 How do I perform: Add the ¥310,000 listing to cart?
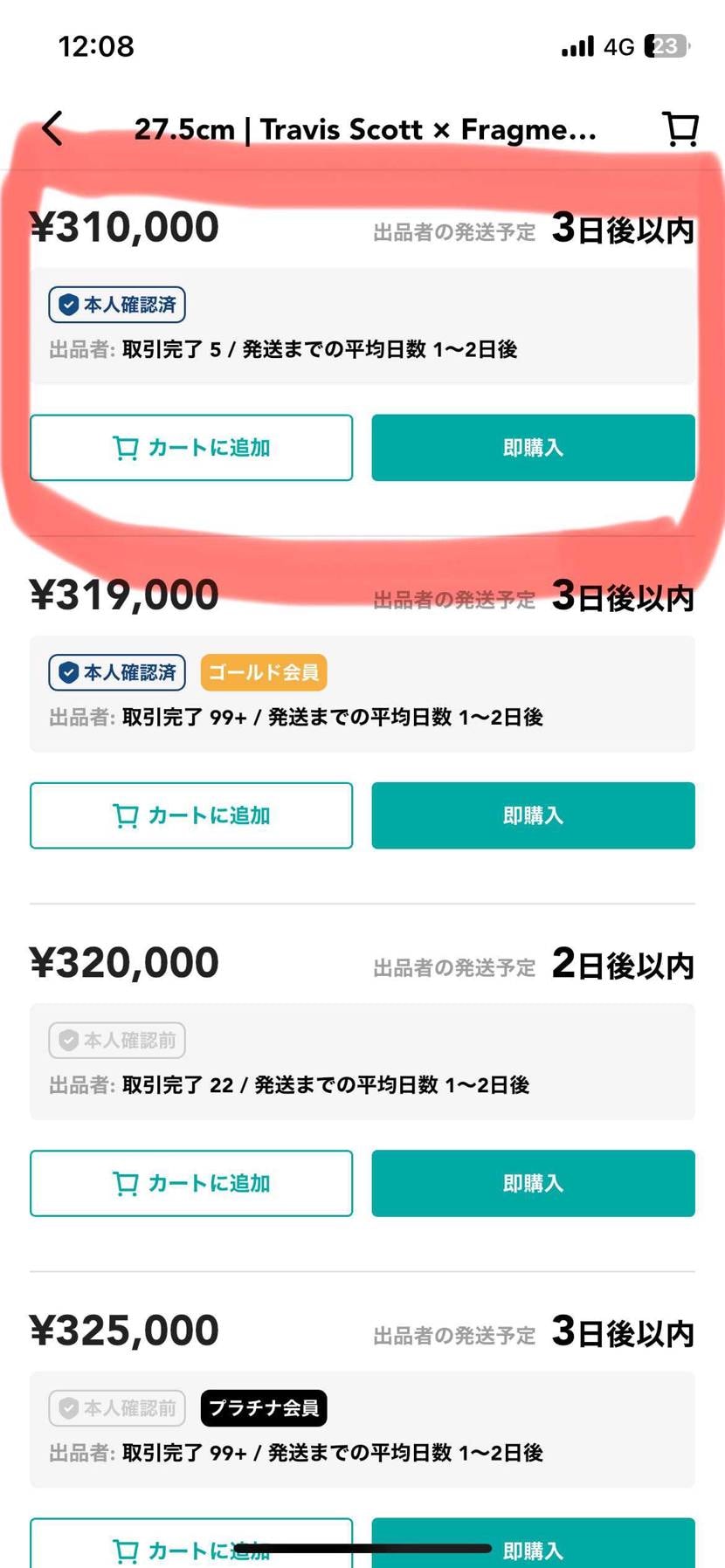click(x=191, y=448)
